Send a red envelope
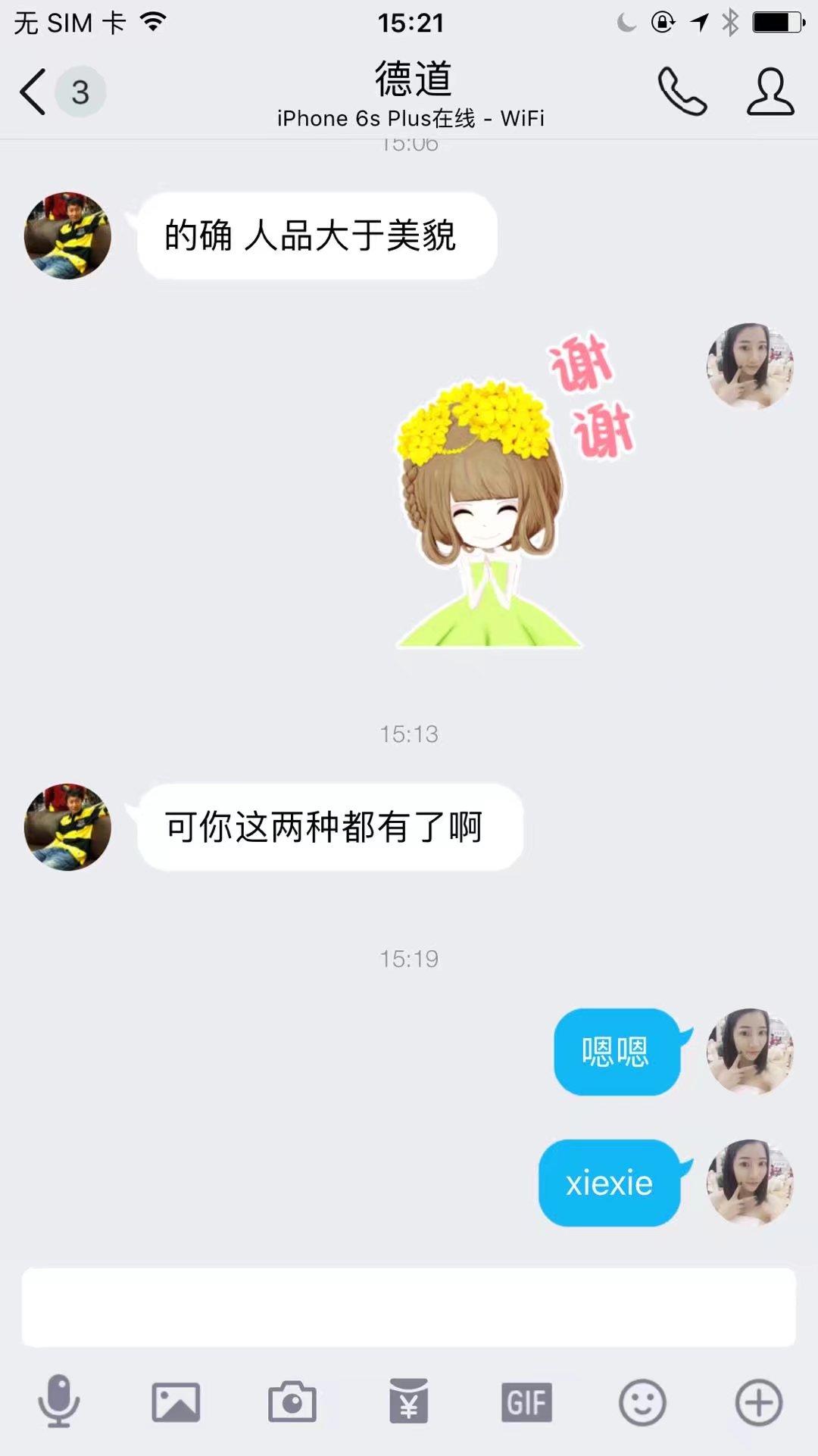The height and width of the screenshot is (1456, 818). pos(409,1401)
